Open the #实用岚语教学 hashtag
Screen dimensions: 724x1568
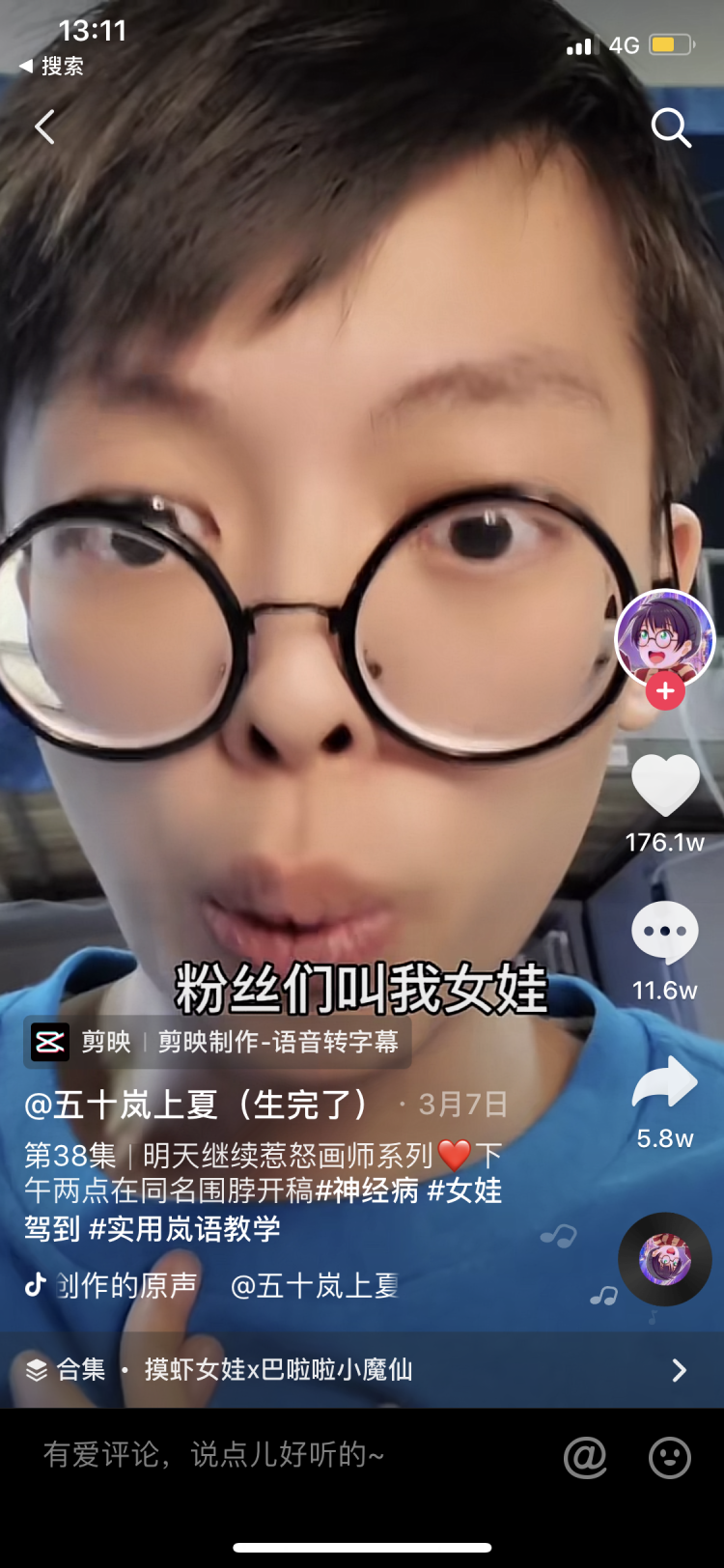[x=184, y=1228]
